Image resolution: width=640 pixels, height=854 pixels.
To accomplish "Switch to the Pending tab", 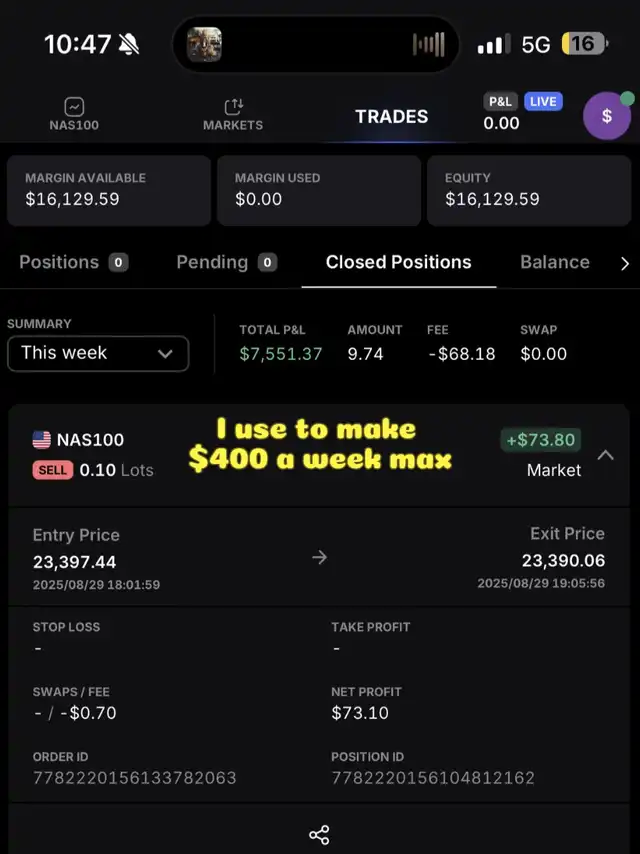I will (226, 262).
